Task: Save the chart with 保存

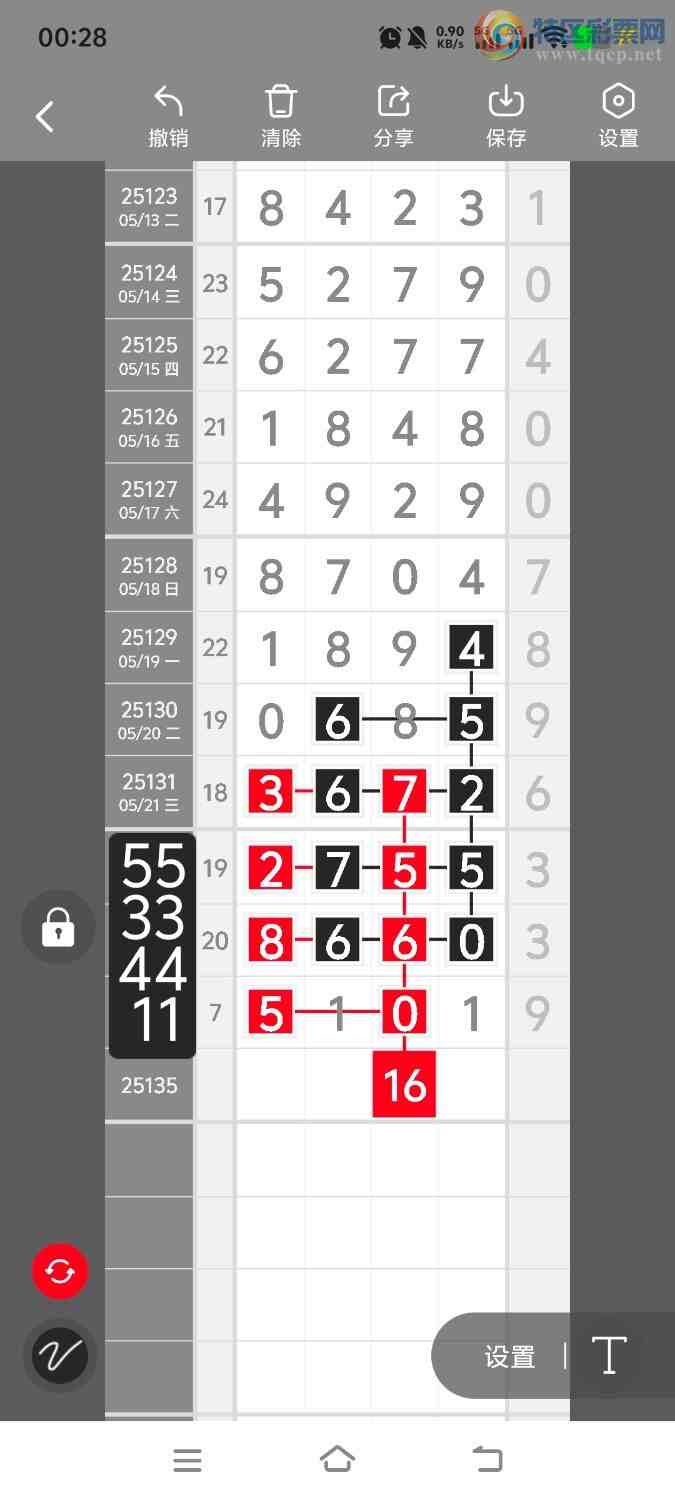Action: coord(506,116)
